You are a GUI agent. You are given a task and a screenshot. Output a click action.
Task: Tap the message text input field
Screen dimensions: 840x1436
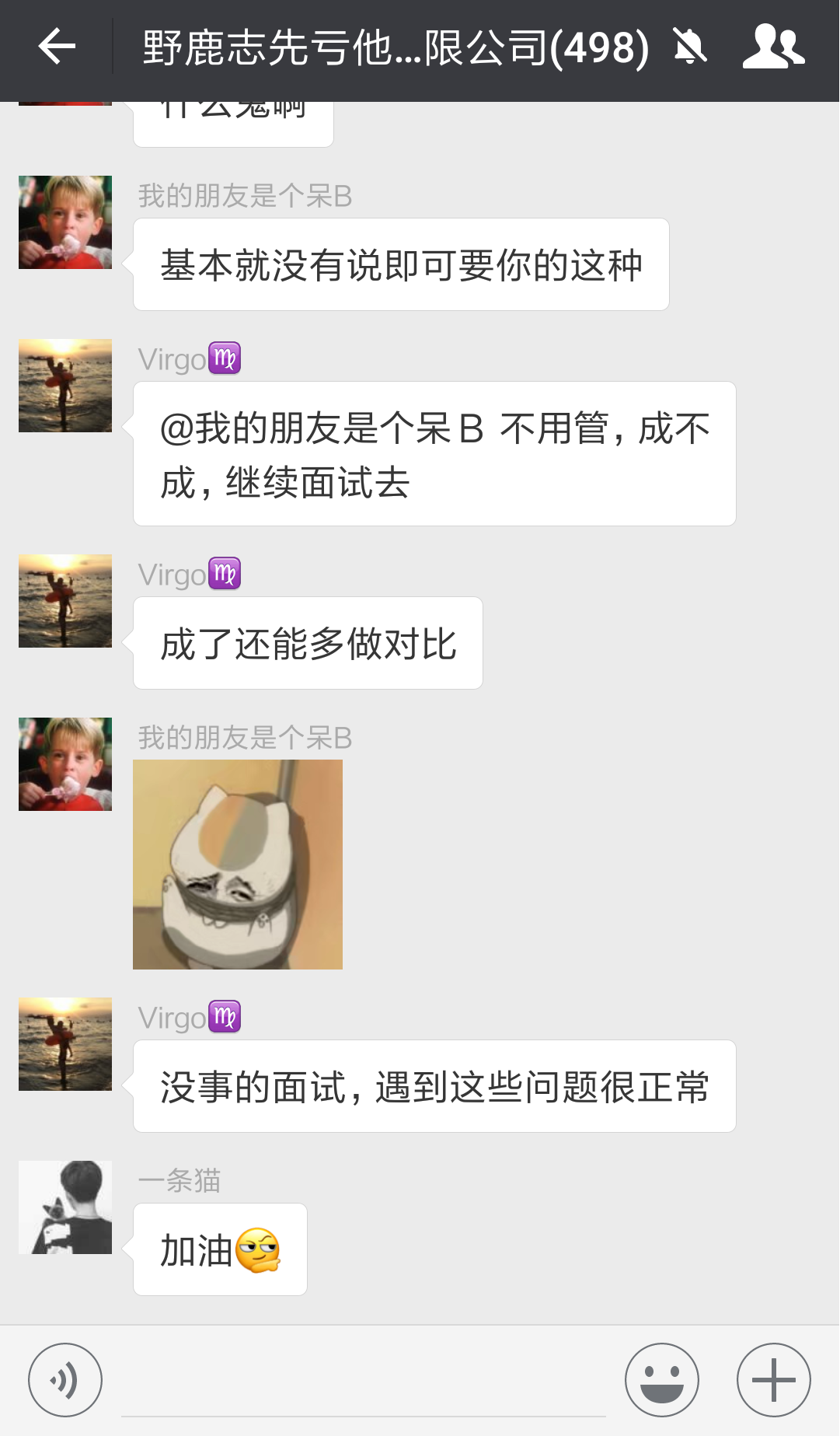[x=364, y=1380]
